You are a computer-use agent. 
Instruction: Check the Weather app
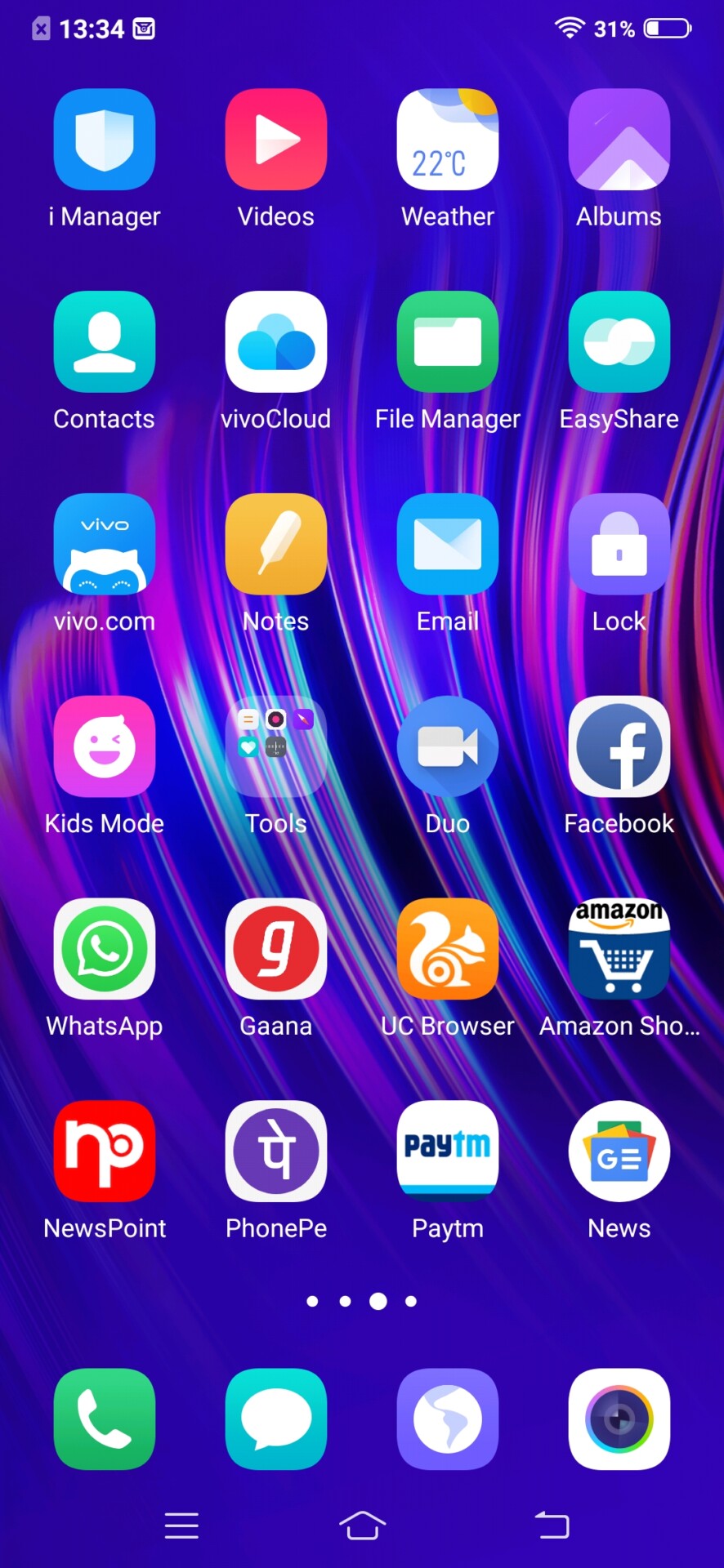click(448, 140)
